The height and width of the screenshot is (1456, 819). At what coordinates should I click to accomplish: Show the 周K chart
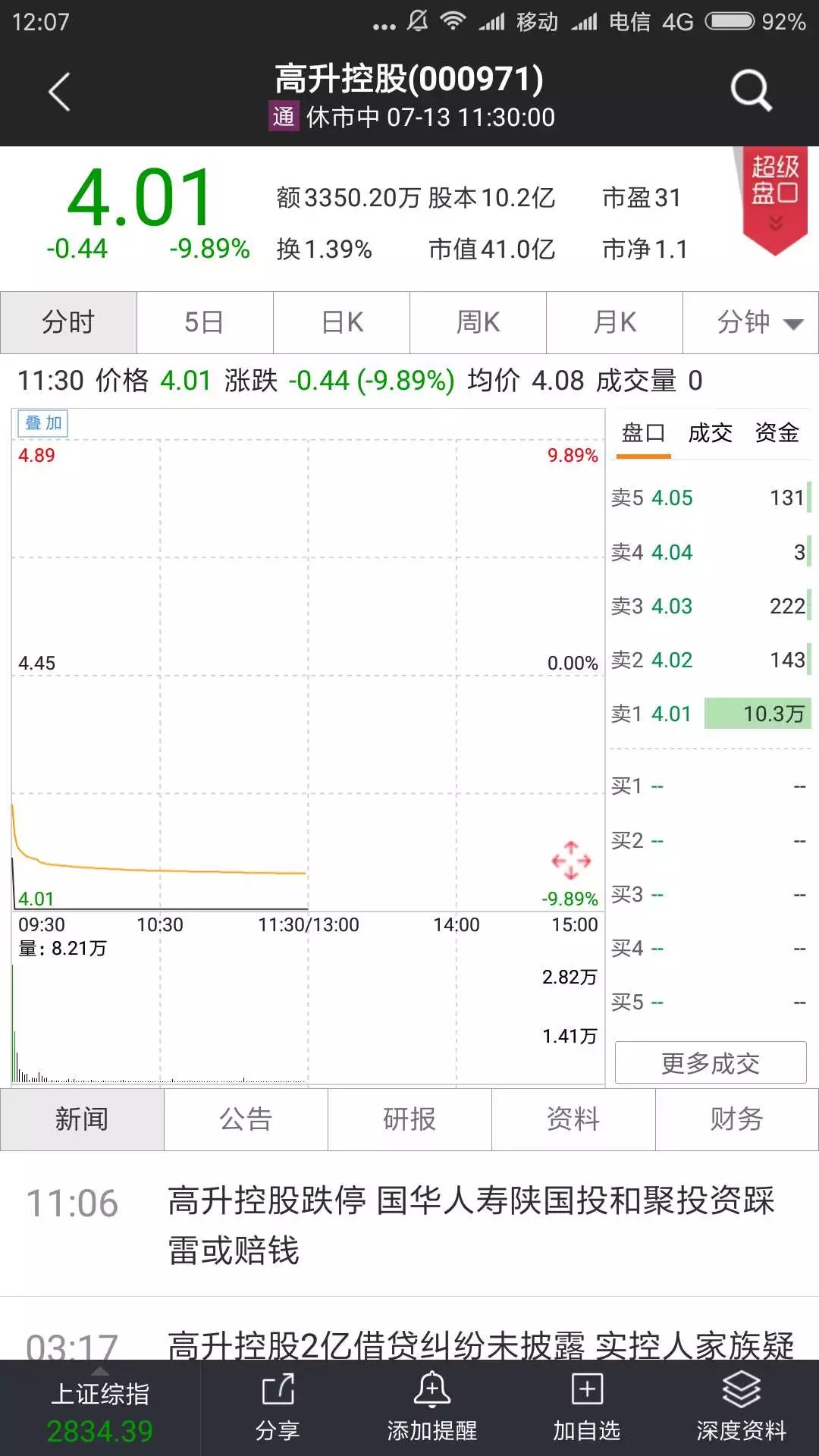click(x=478, y=322)
